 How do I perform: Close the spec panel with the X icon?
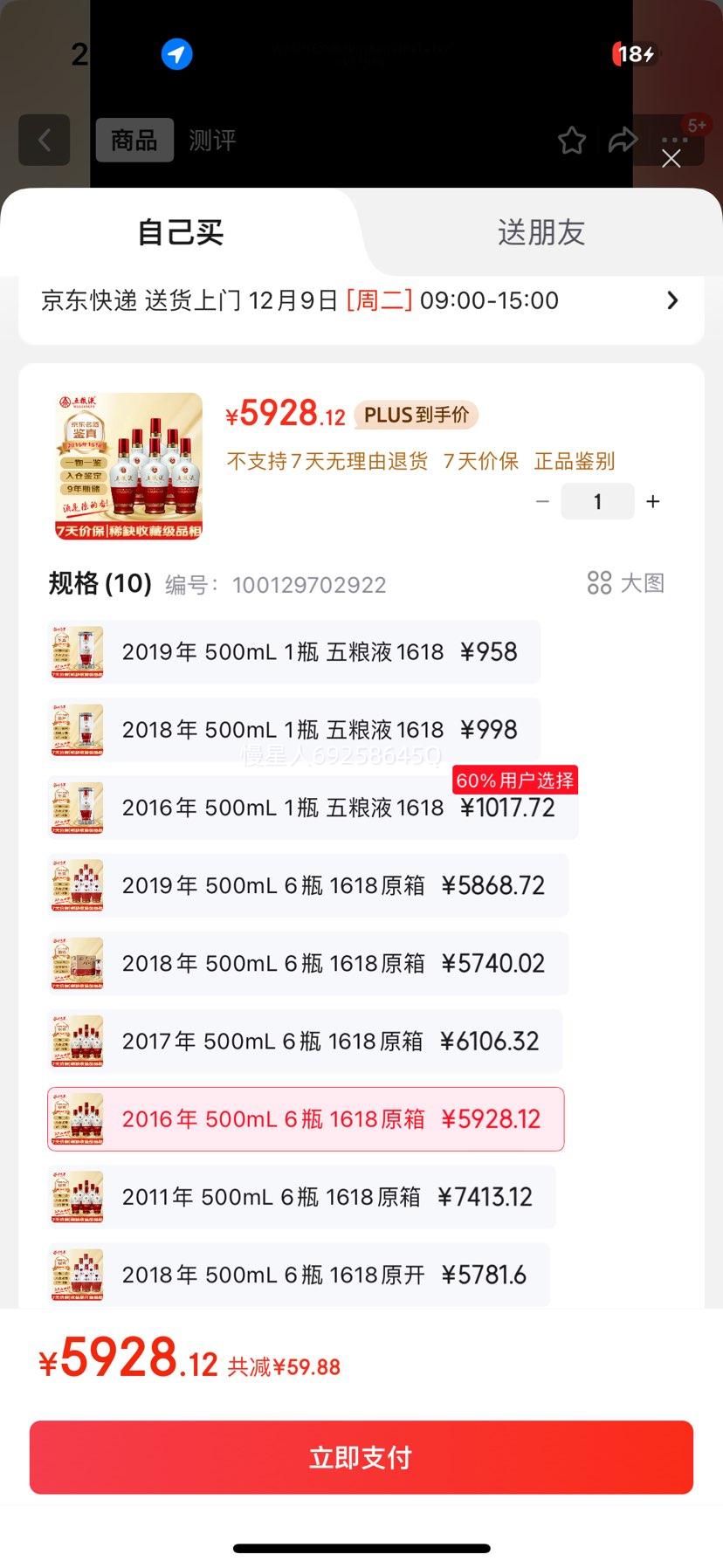671,159
